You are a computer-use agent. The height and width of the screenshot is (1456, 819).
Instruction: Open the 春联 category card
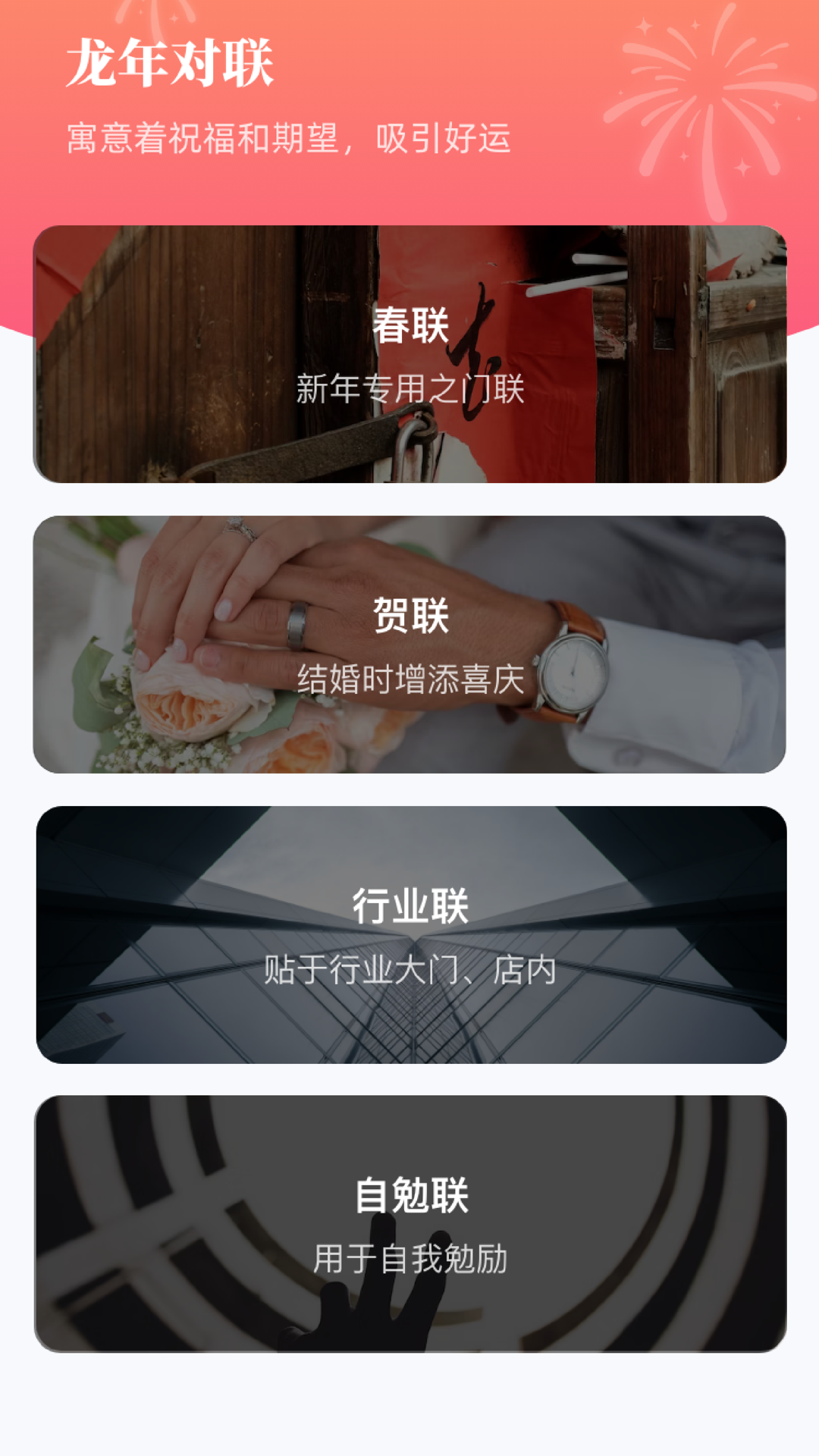(409, 353)
